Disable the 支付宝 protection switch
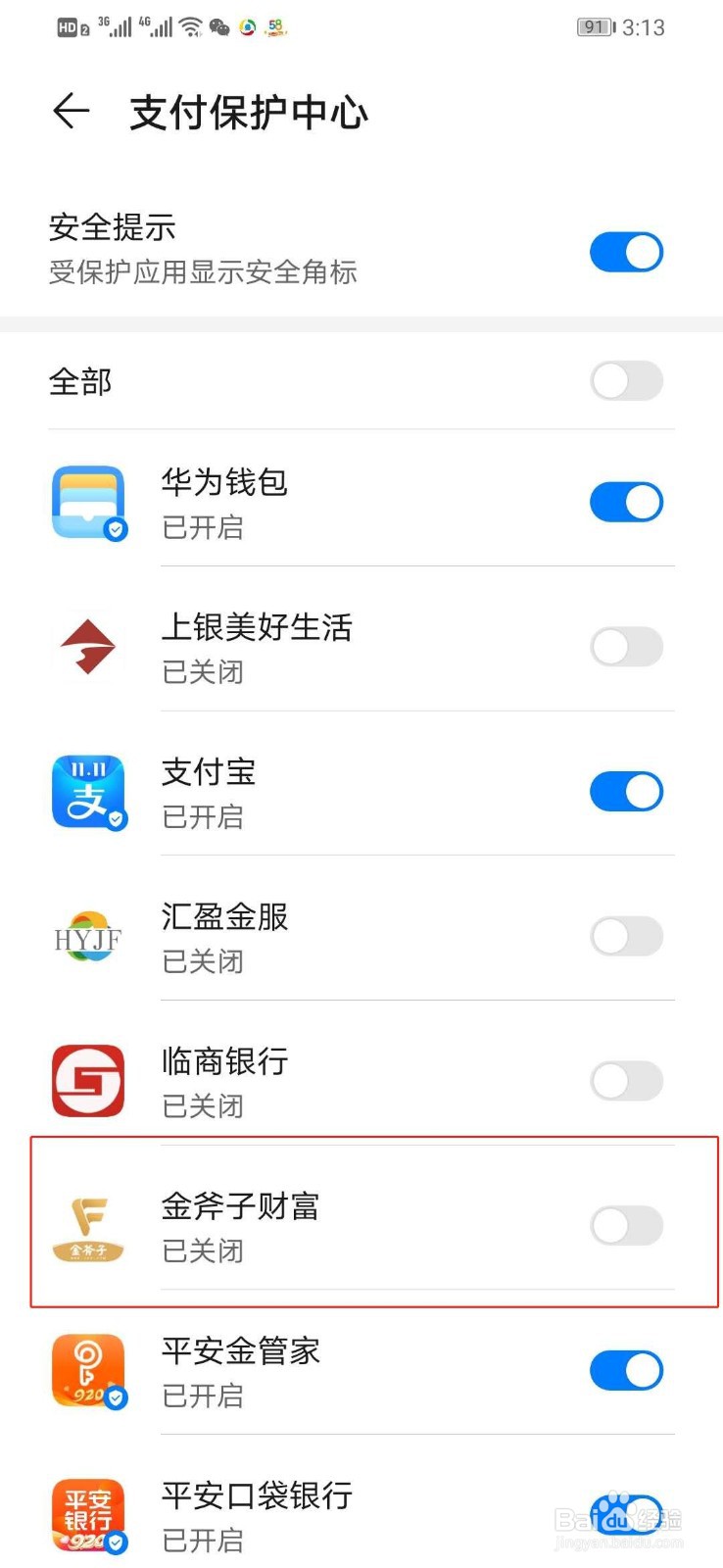The height and width of the screenshot is (1568, 723). pos(626,792)
